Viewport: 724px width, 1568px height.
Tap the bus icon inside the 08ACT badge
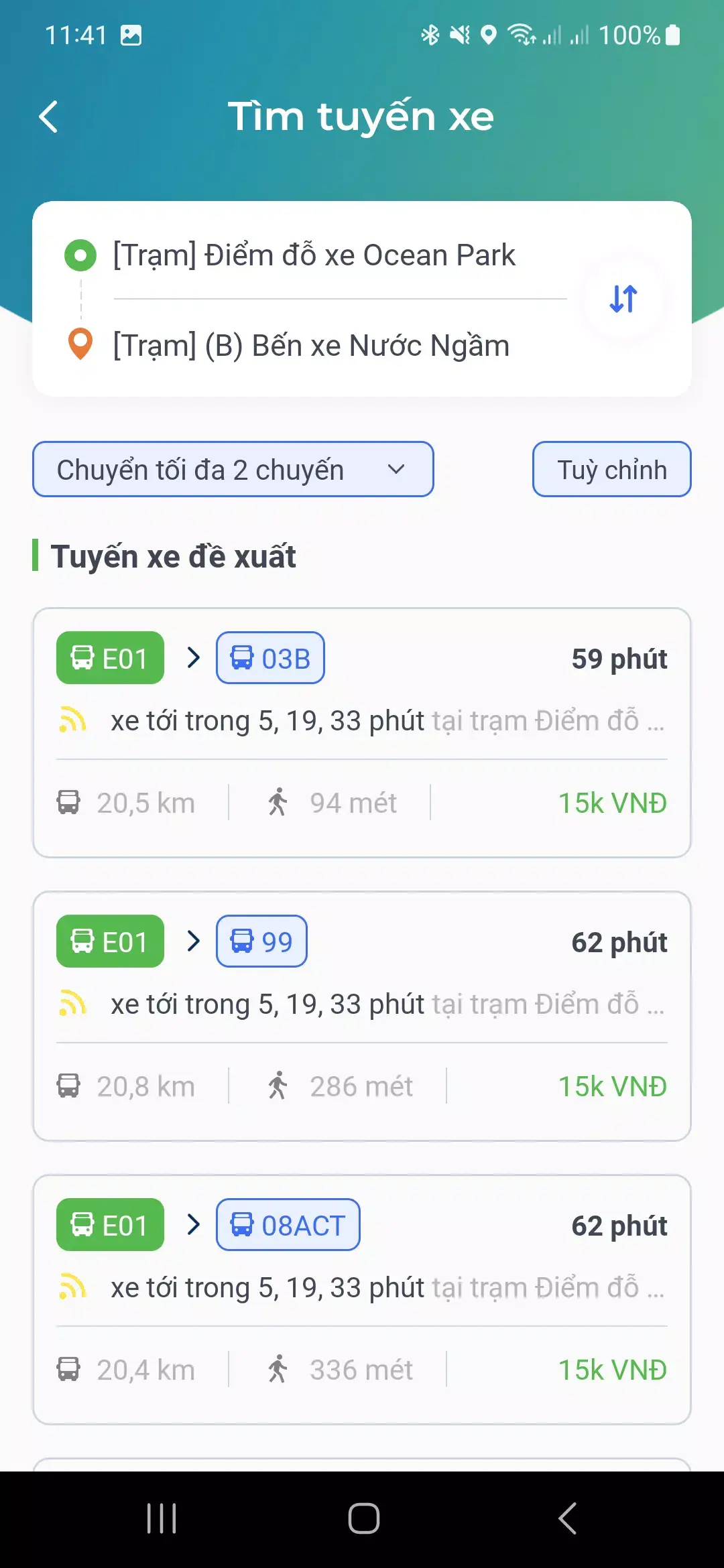[x=243, y=1225]
